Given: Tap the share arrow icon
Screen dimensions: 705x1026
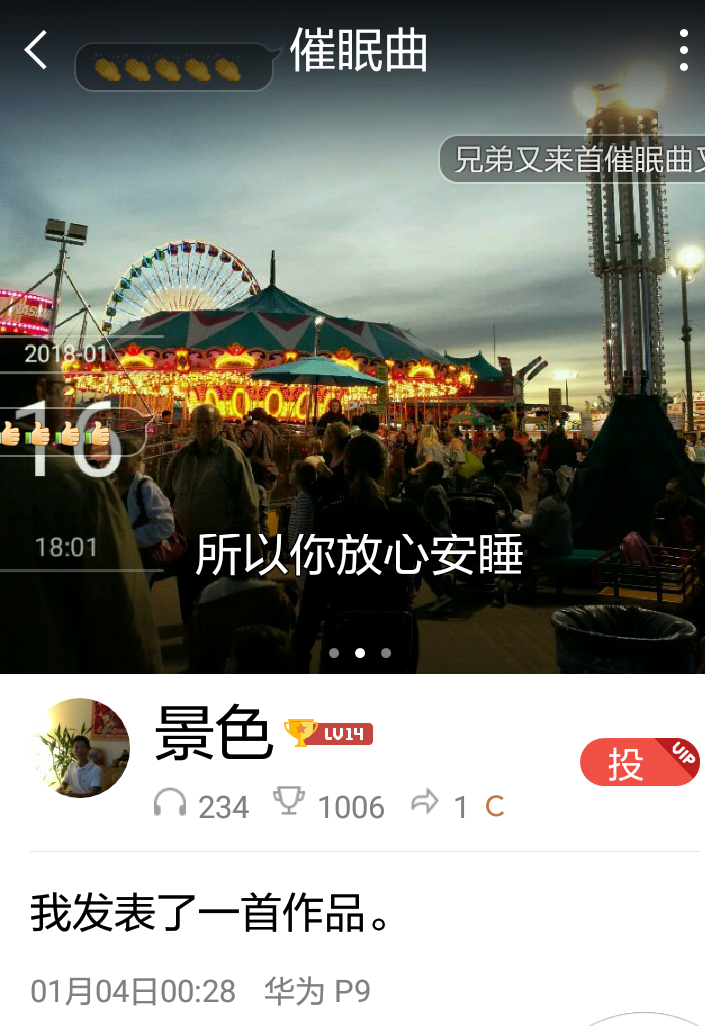Looking at the screenshot, I should point(425,803).
